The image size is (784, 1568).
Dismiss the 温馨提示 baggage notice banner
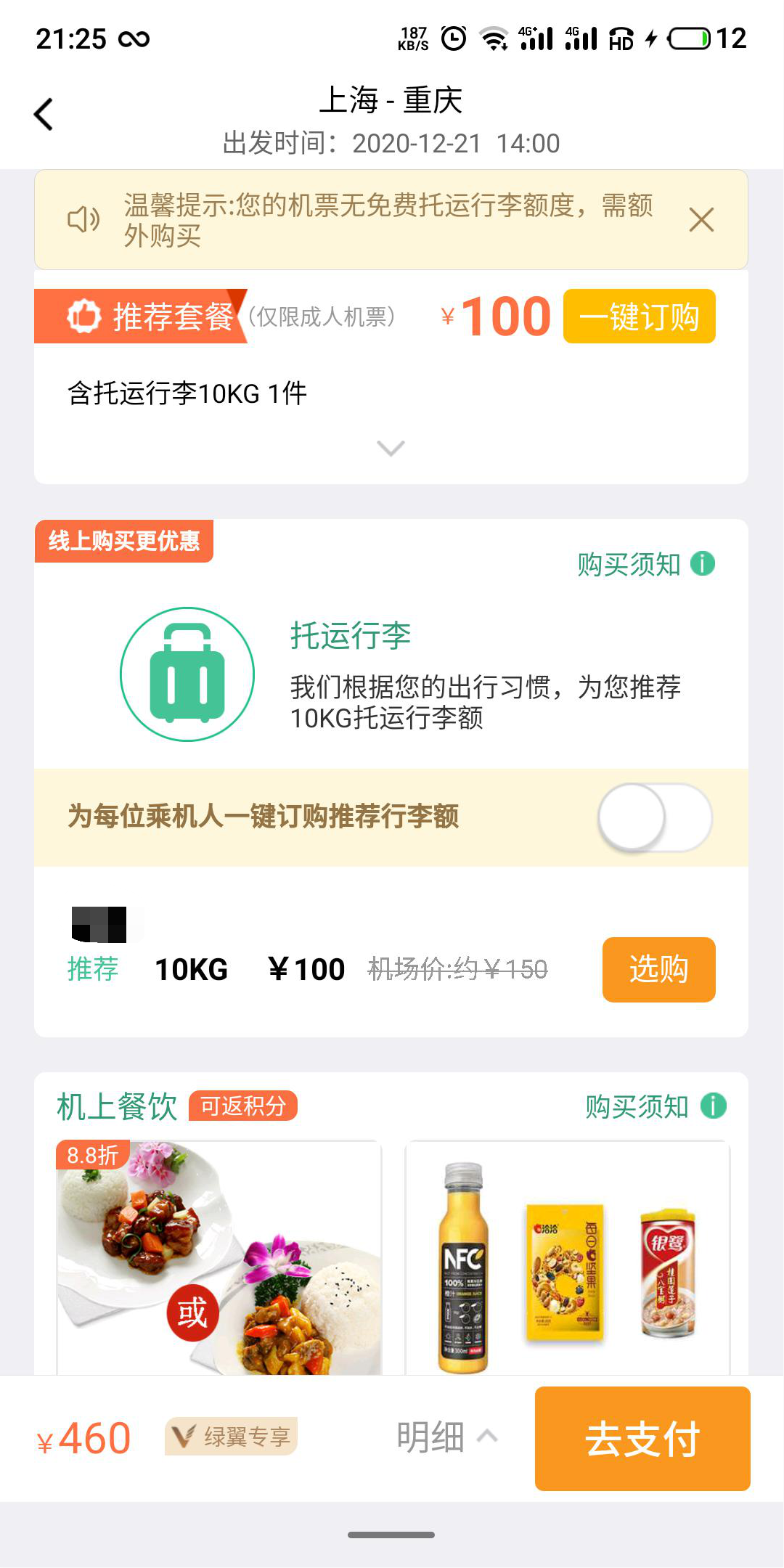coord(701,220)
